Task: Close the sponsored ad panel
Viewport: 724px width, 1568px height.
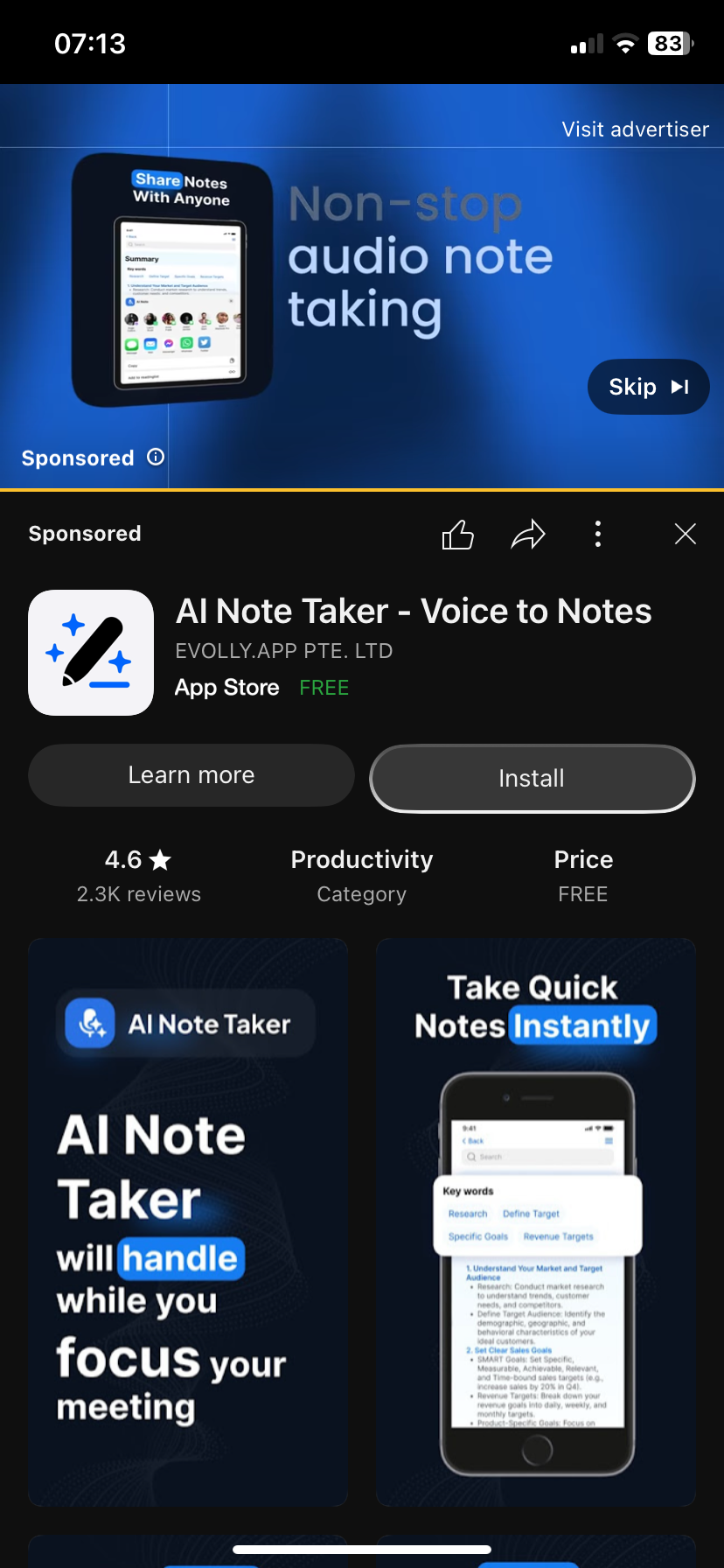Action: coord(686,534)
